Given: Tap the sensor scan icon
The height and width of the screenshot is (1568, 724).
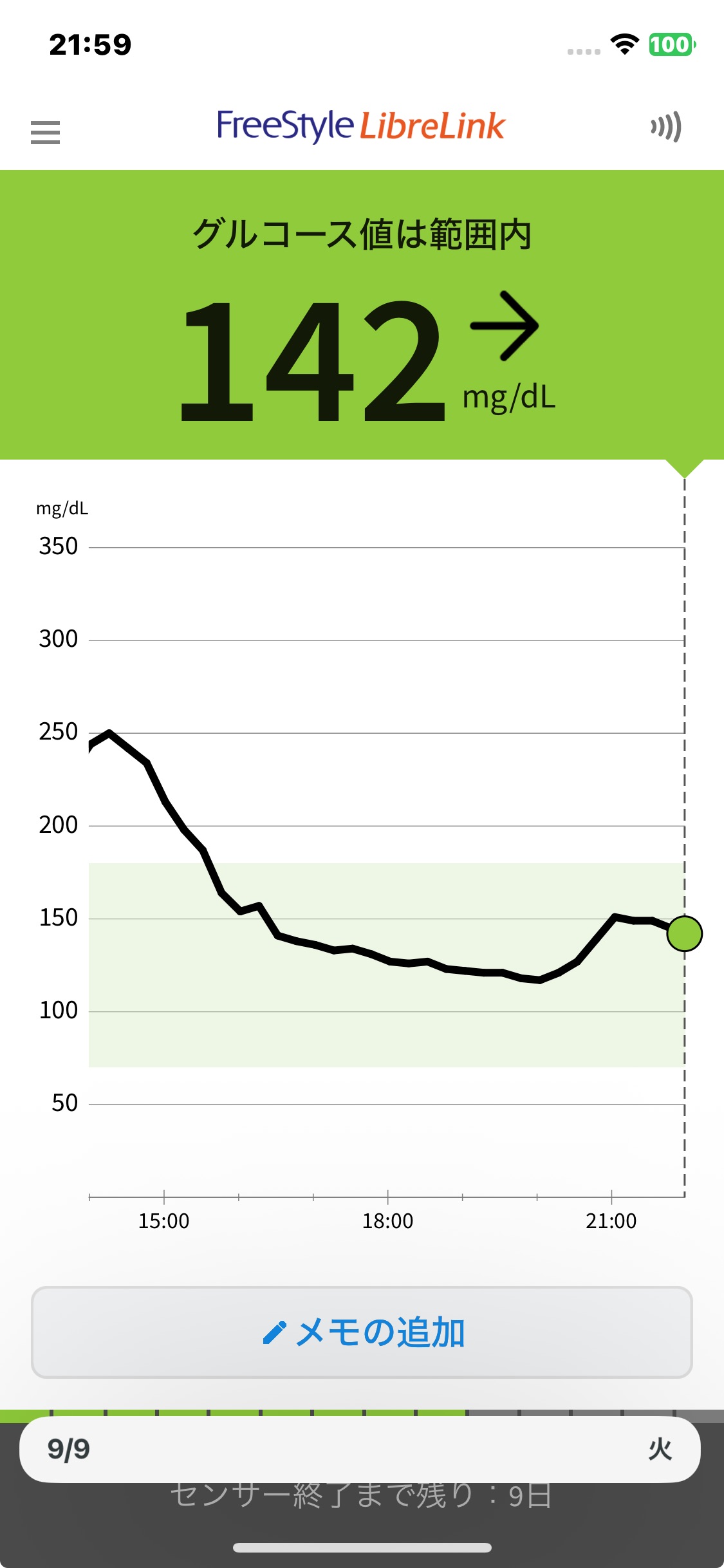Looking at the screenshot, I should pos(666,126).
